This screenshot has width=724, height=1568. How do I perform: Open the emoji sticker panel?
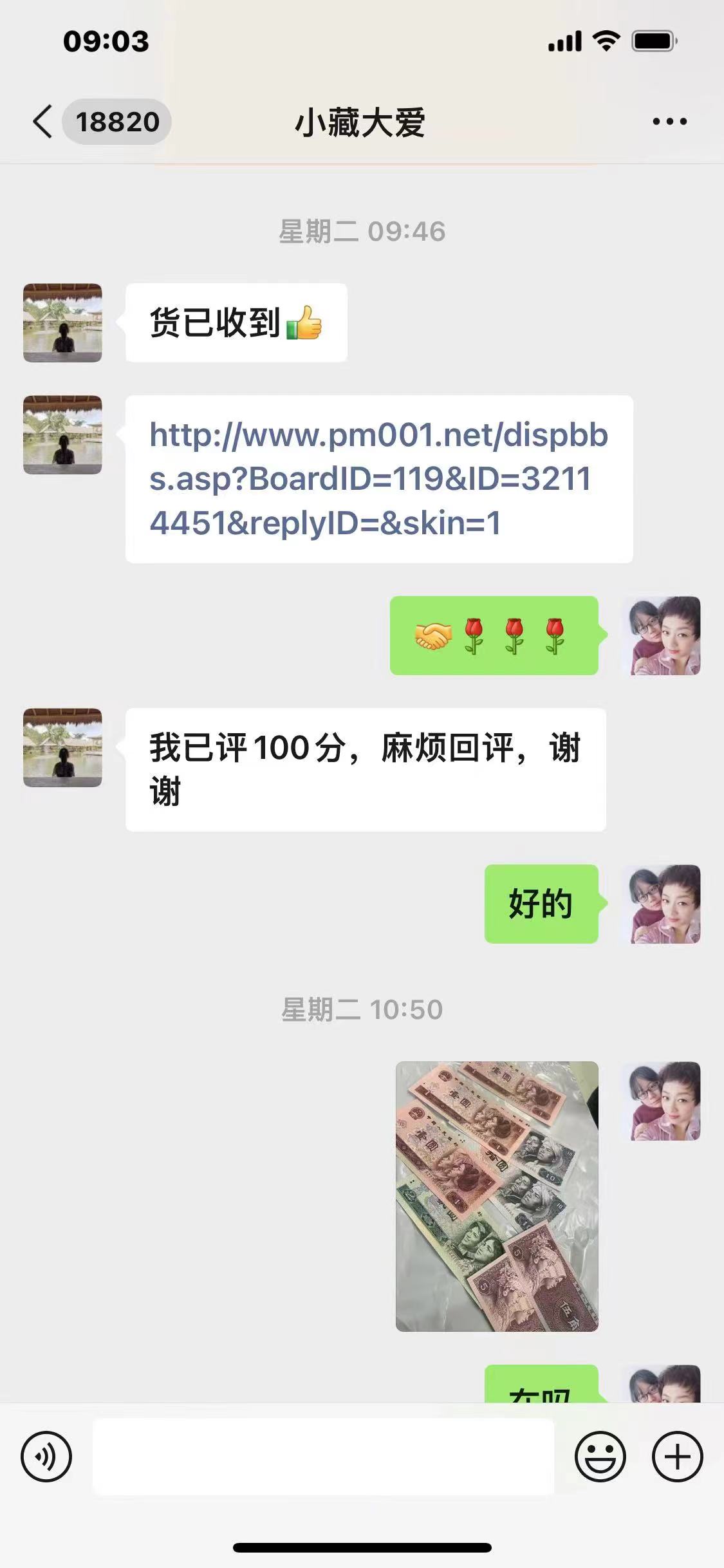coord(600,1456)
